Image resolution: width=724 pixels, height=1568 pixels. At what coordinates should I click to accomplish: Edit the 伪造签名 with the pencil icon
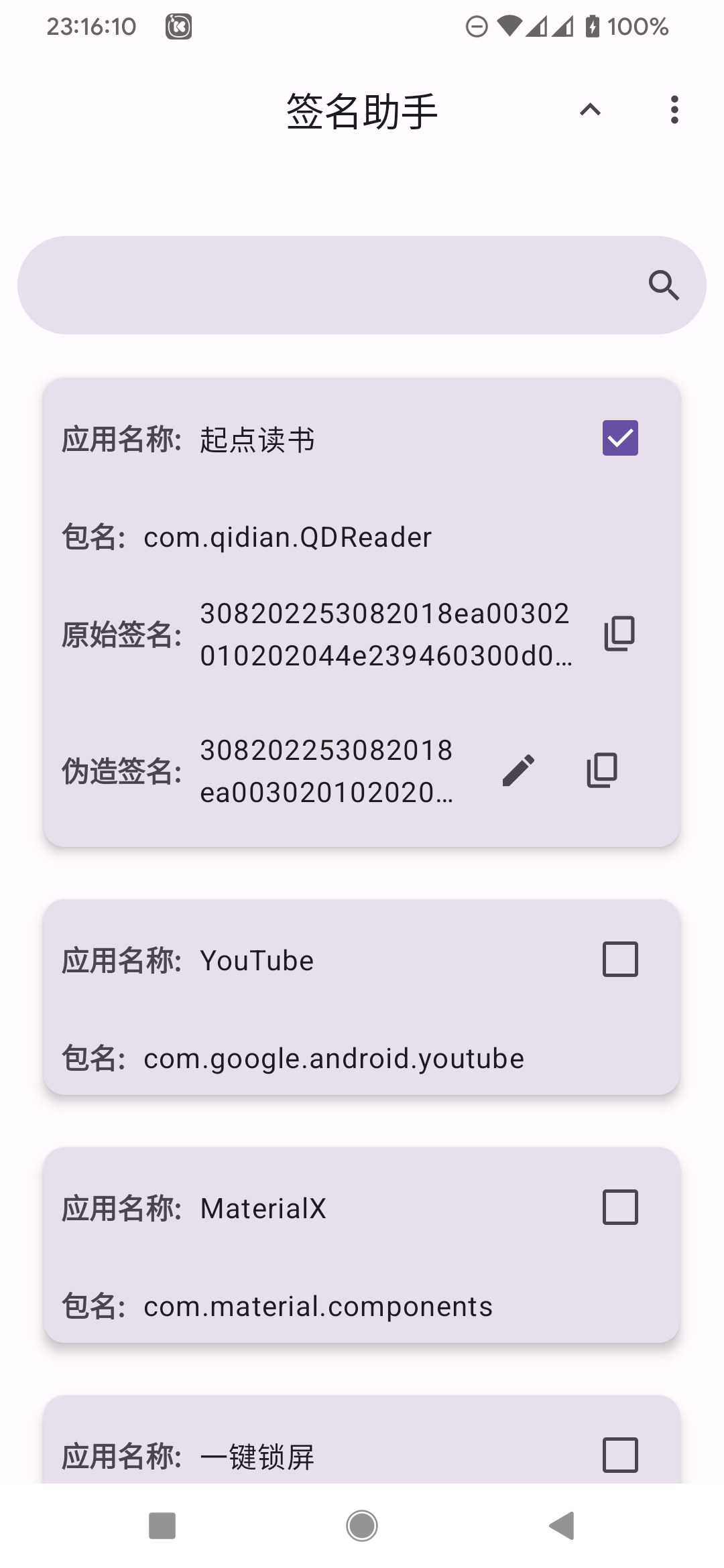point(519,771)
